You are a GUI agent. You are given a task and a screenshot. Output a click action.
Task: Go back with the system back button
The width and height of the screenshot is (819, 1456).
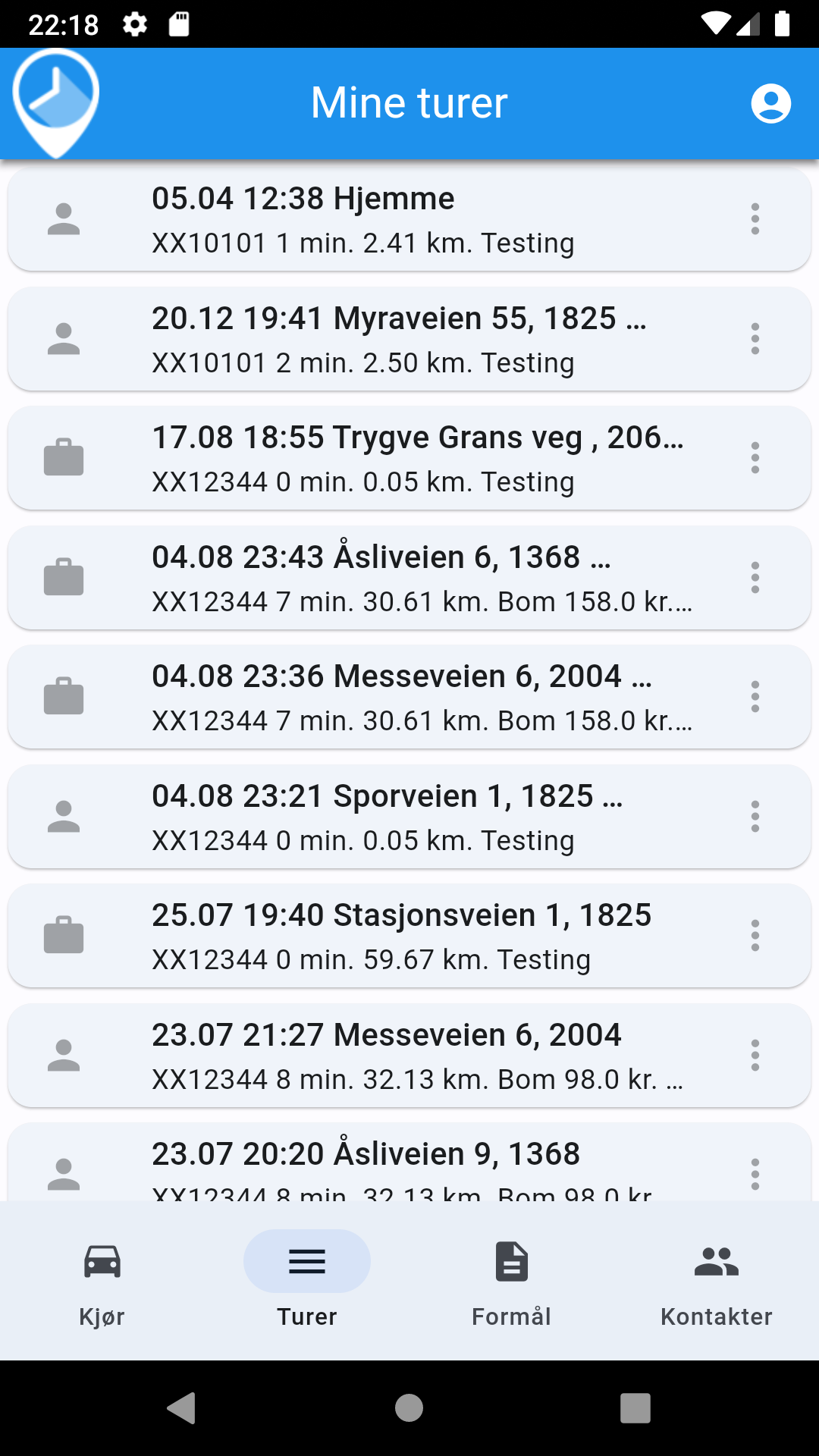[181, 1408]
